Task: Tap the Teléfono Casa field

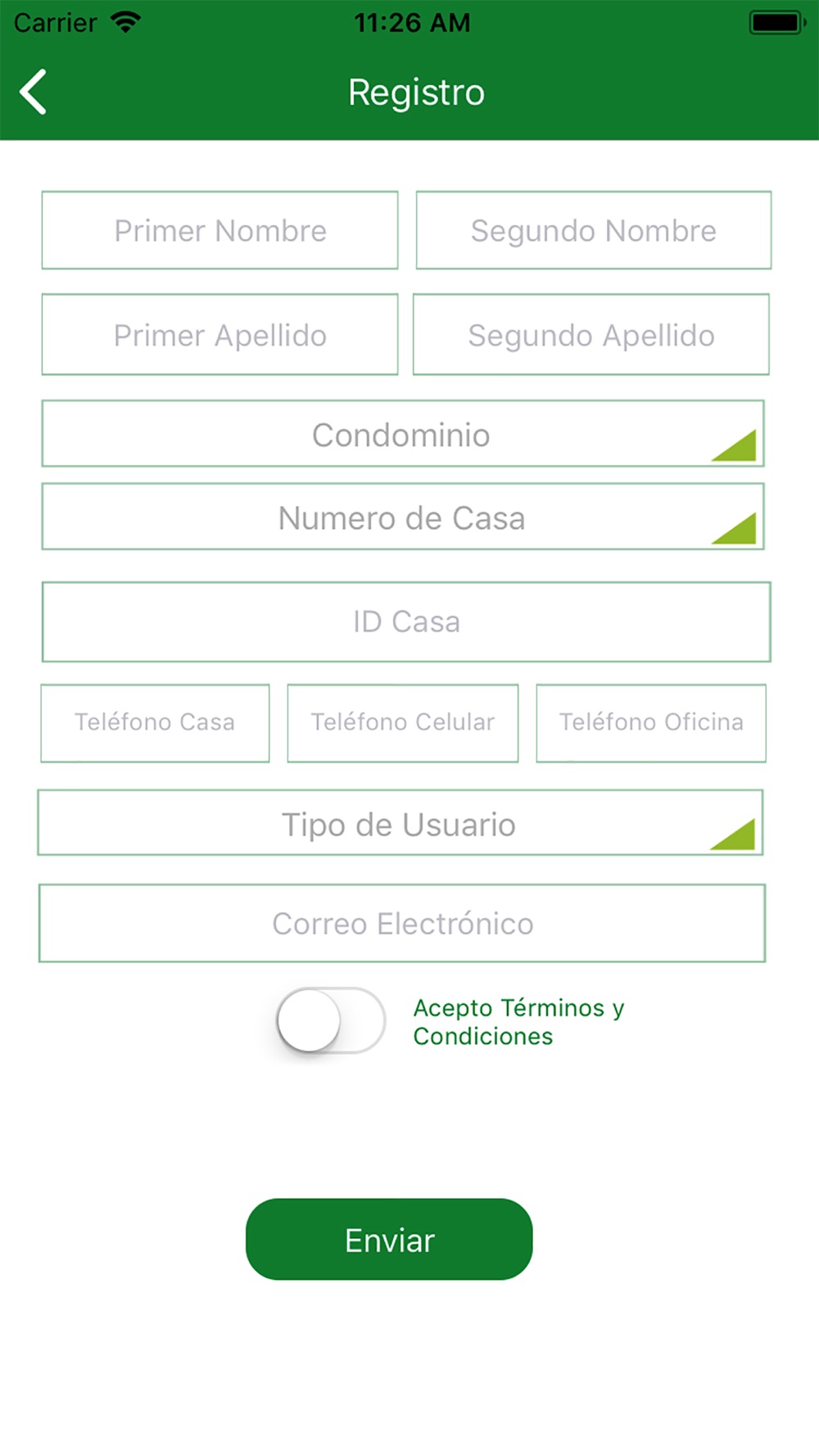Action: [155, 723]
